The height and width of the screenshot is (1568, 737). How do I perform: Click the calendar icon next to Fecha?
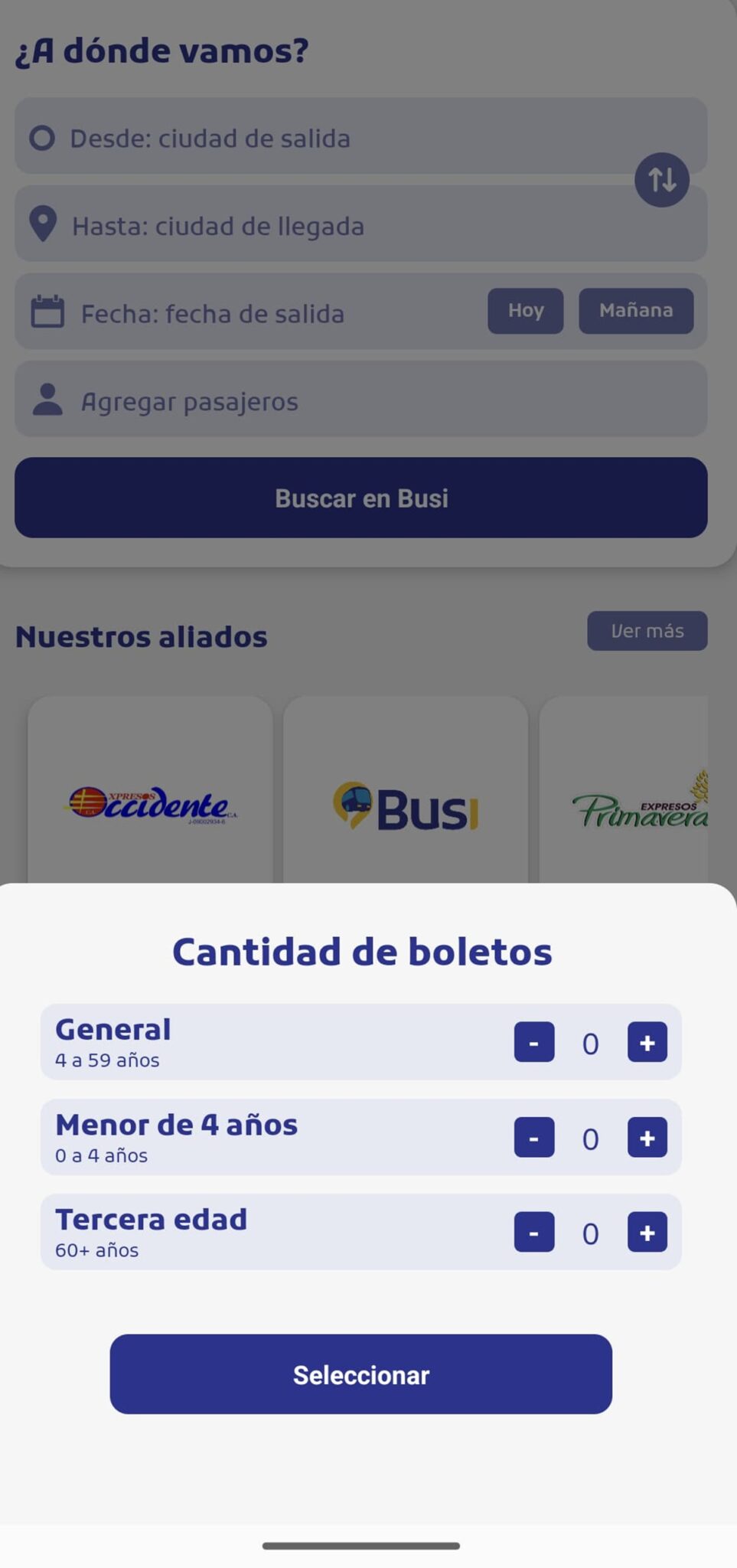(x=46, y=312)
